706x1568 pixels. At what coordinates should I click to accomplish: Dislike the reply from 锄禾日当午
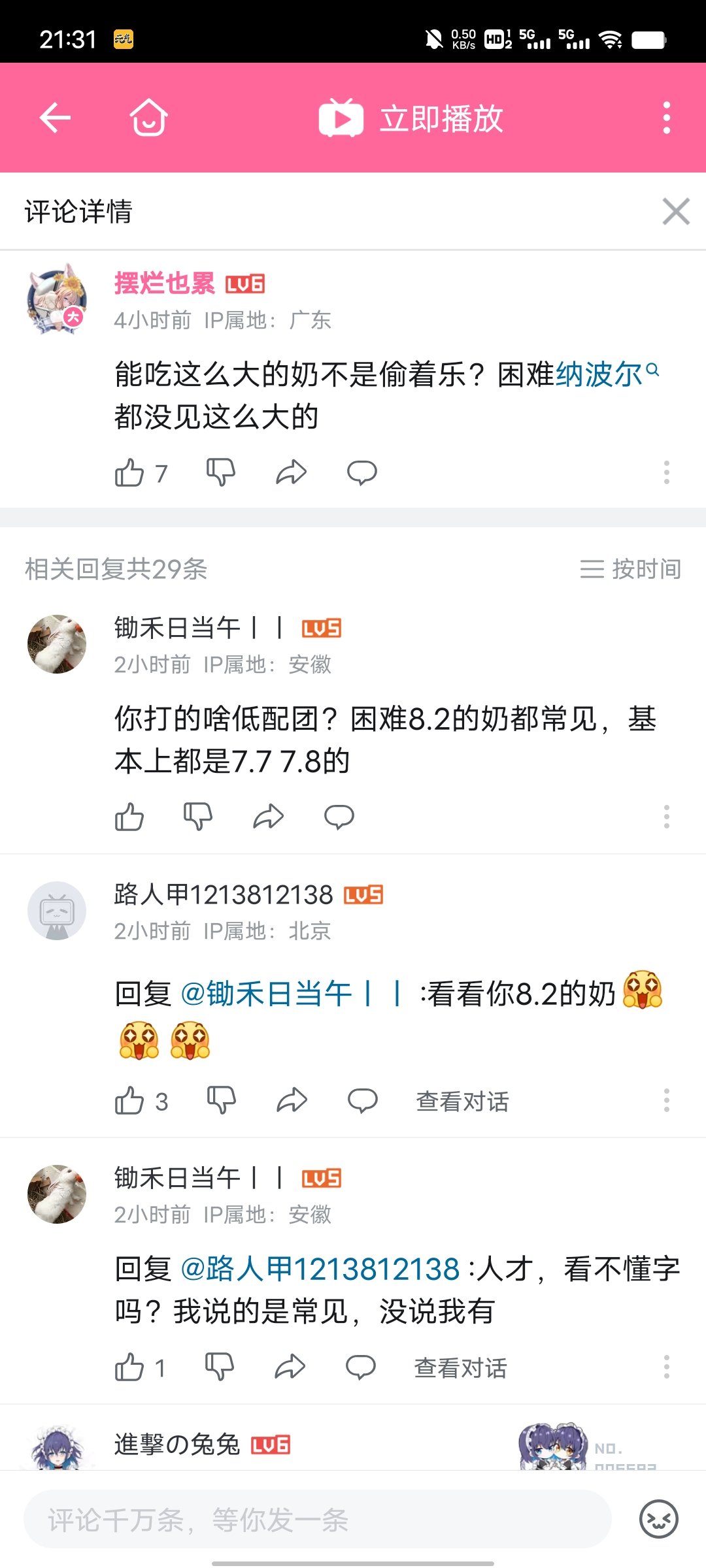(199, 815)
